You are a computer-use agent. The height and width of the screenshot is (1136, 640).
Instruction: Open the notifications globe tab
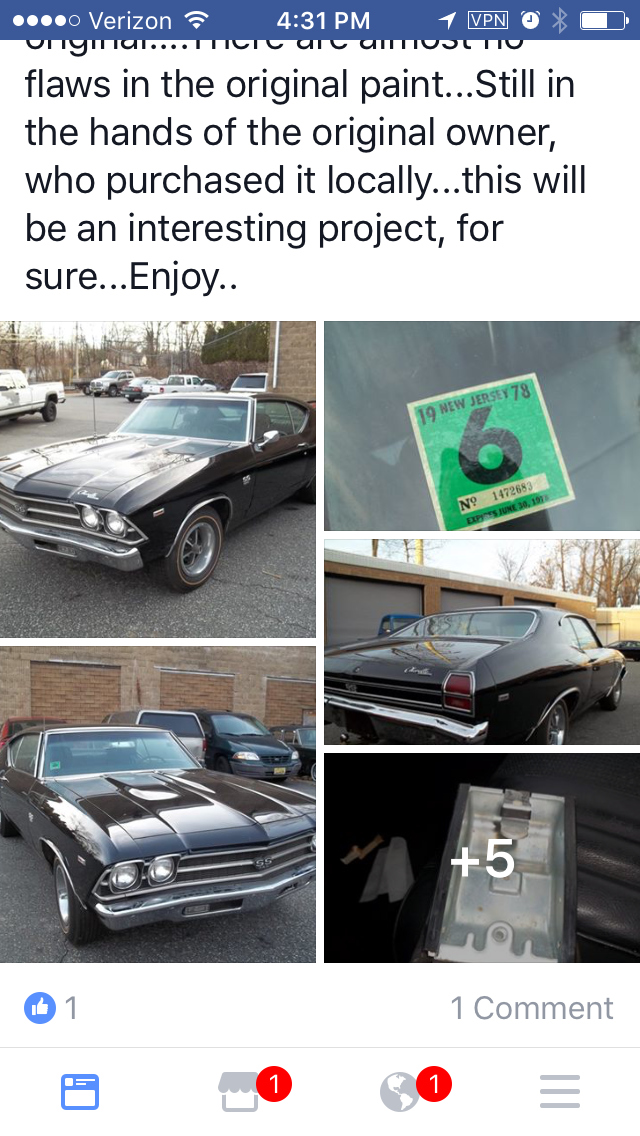[x=400, y=1091]
